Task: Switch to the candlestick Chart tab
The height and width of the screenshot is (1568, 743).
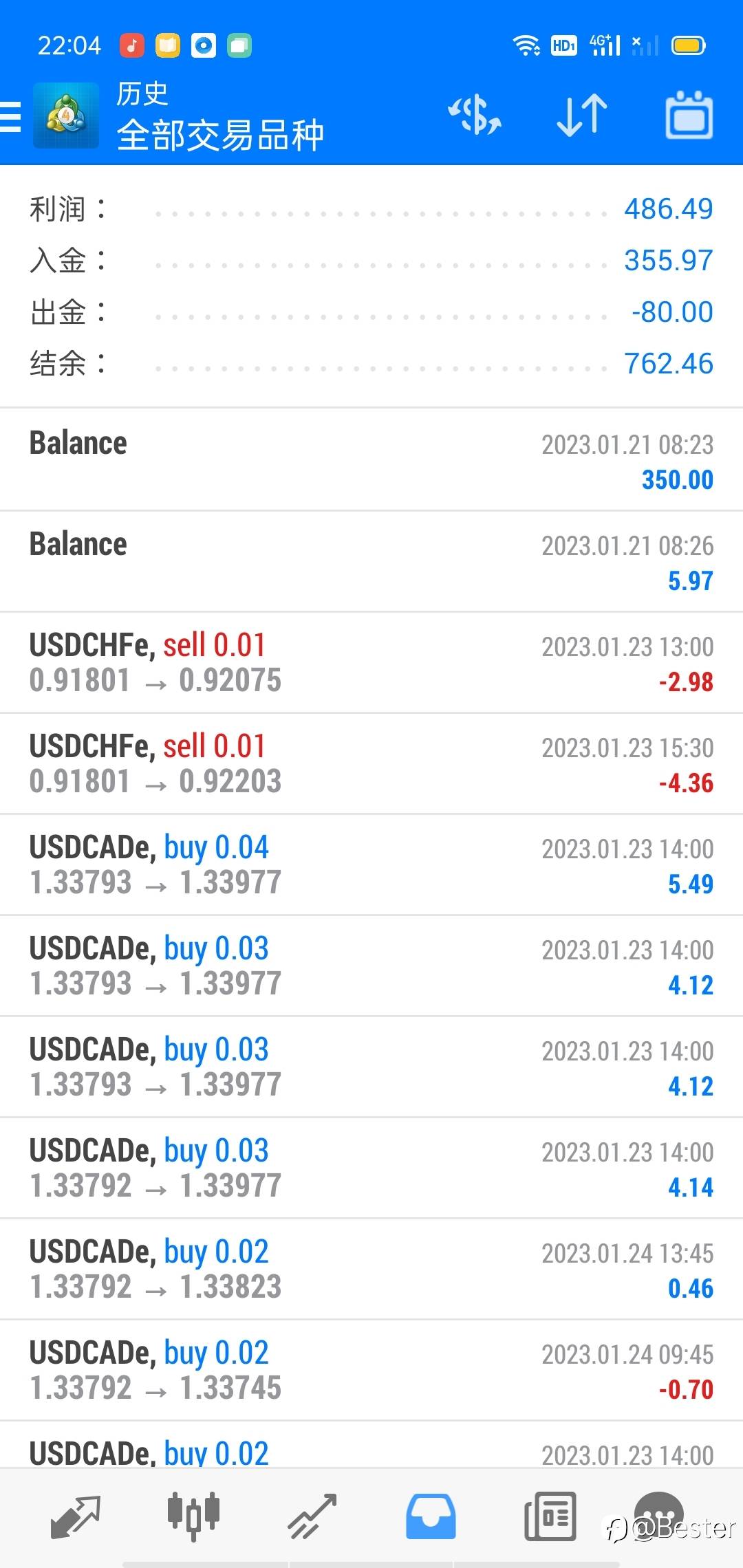Action: 193,1516
